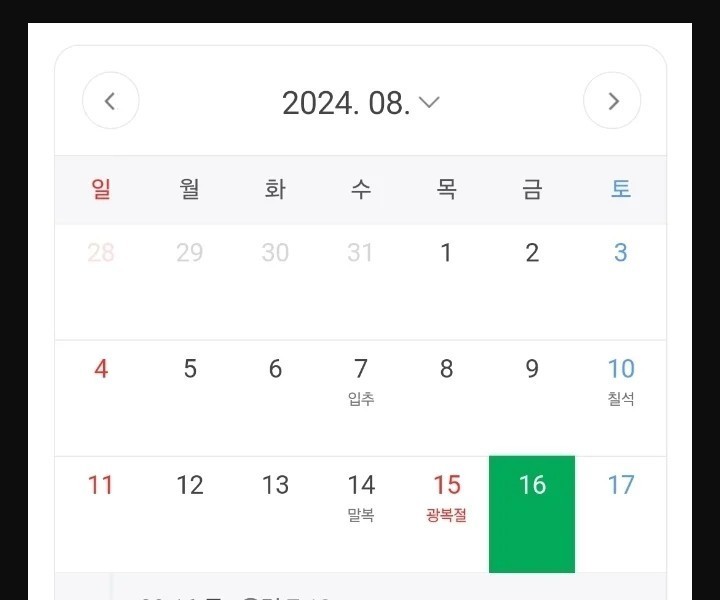
Task: Choose August 17 on the calendar
Action: pos(620,487)
